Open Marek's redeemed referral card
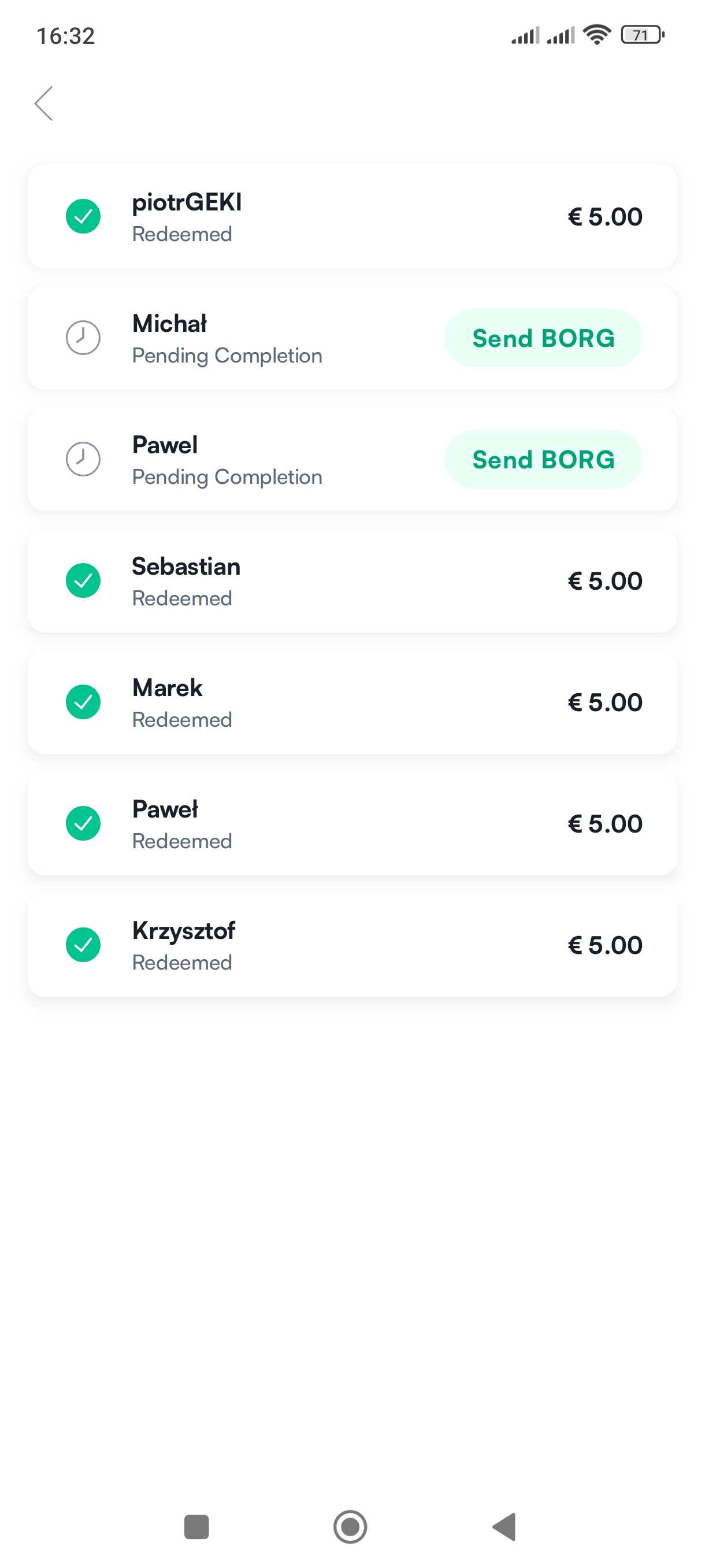The width and height of the screenshot is (705, 1568). (352, 702)
